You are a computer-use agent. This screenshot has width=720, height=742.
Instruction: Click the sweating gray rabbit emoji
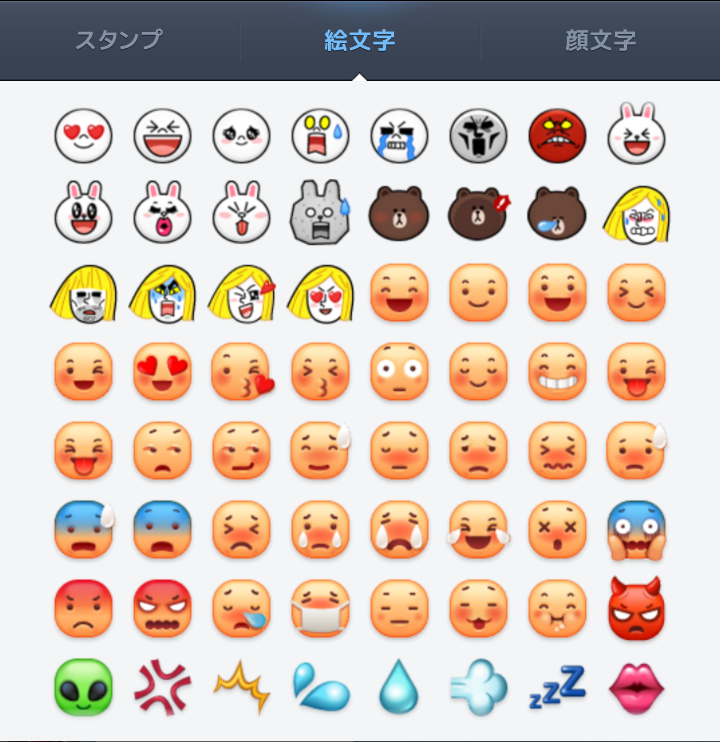[x=320, y=213]
